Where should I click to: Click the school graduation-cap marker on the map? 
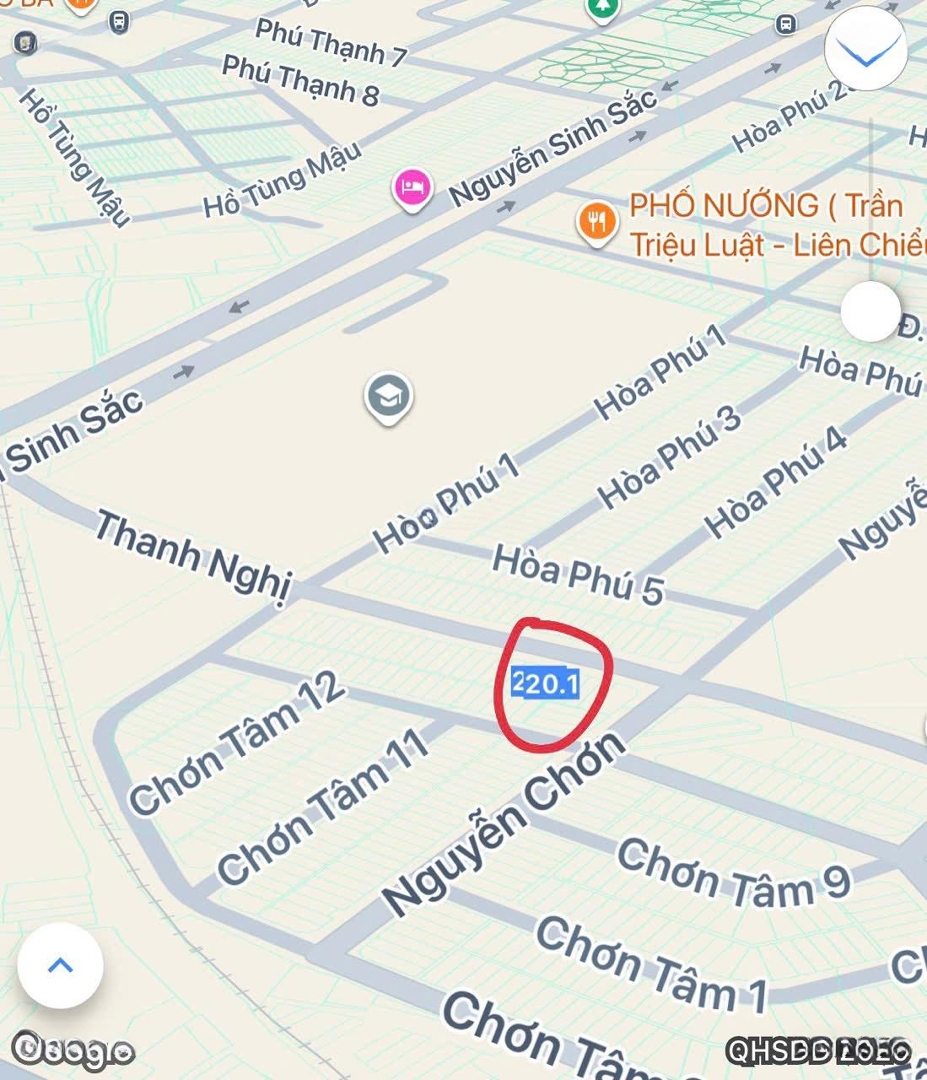(x=388, y=394)
